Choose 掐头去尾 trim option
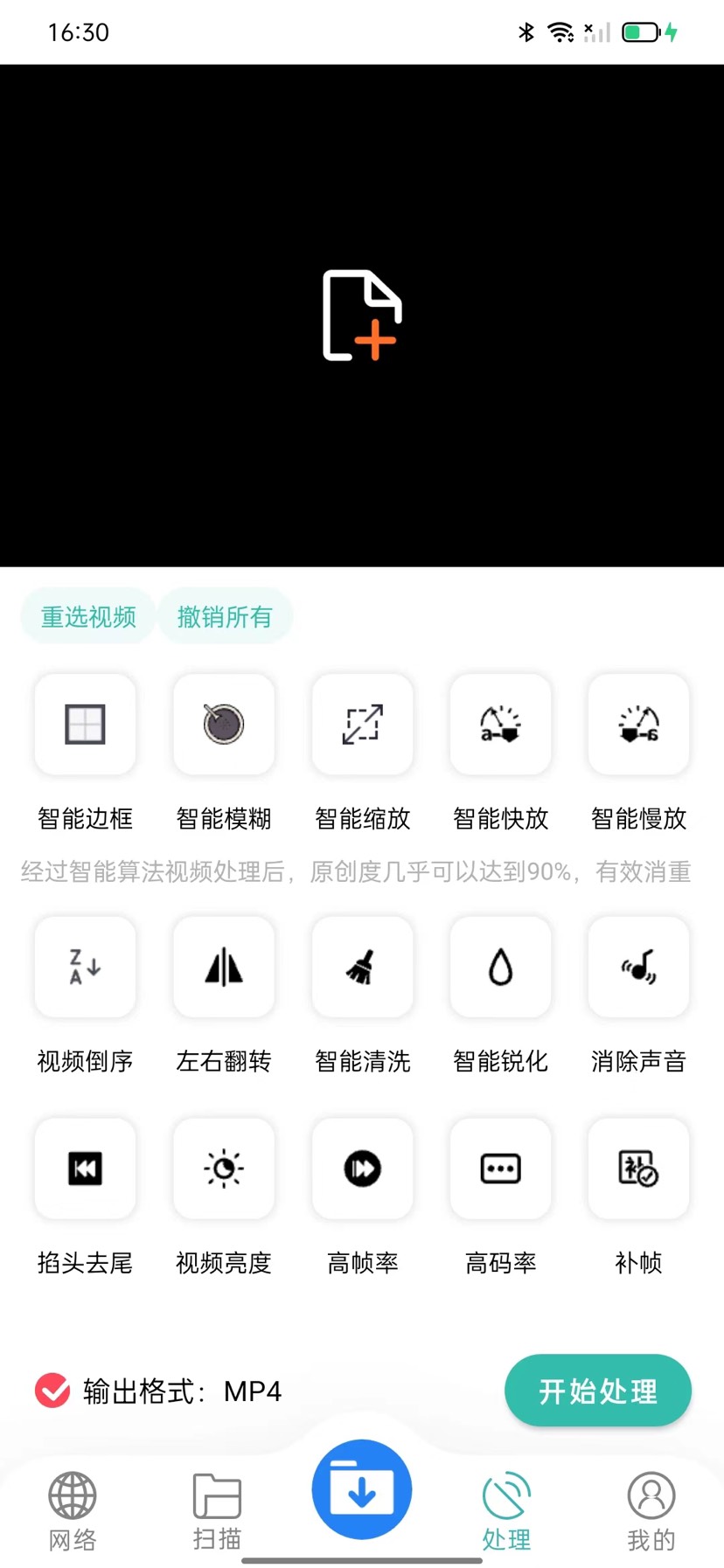The width and height of the screenshot is (724, 1568). pos(86,1169)
